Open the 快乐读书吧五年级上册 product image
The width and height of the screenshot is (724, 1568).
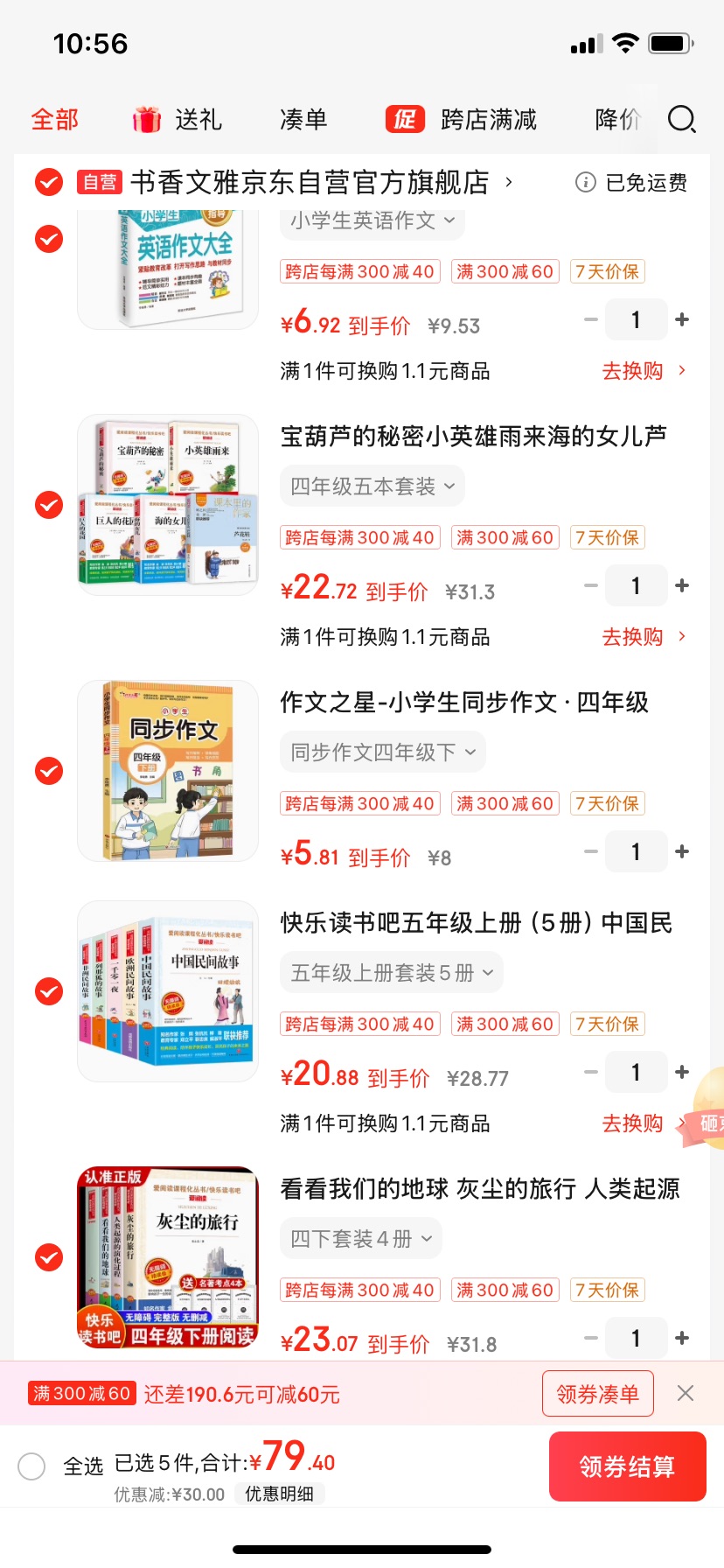coord(168,990)
